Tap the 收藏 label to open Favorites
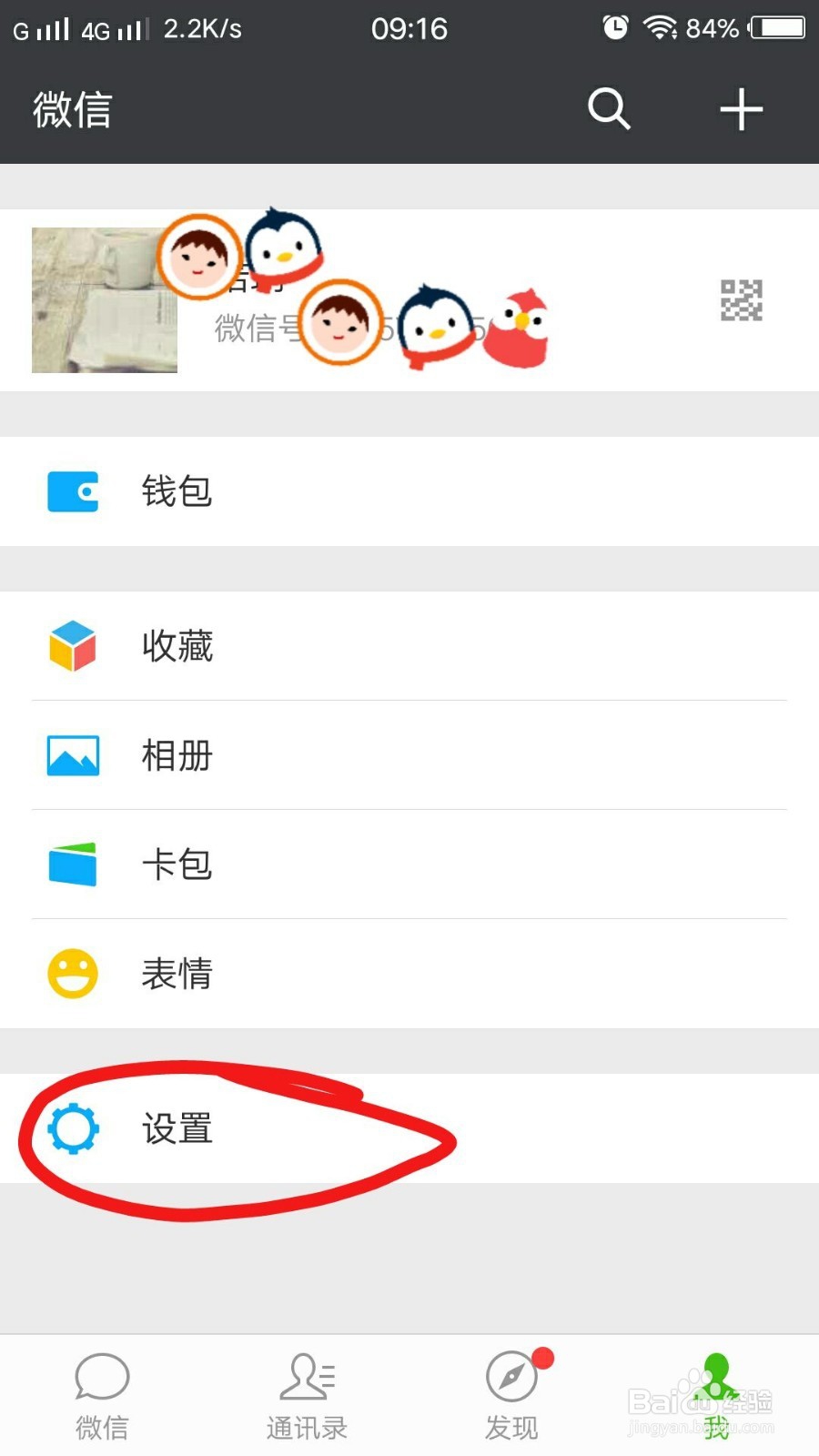The height and width of the screenshot is (1456, 819). [x=177, y=647]
